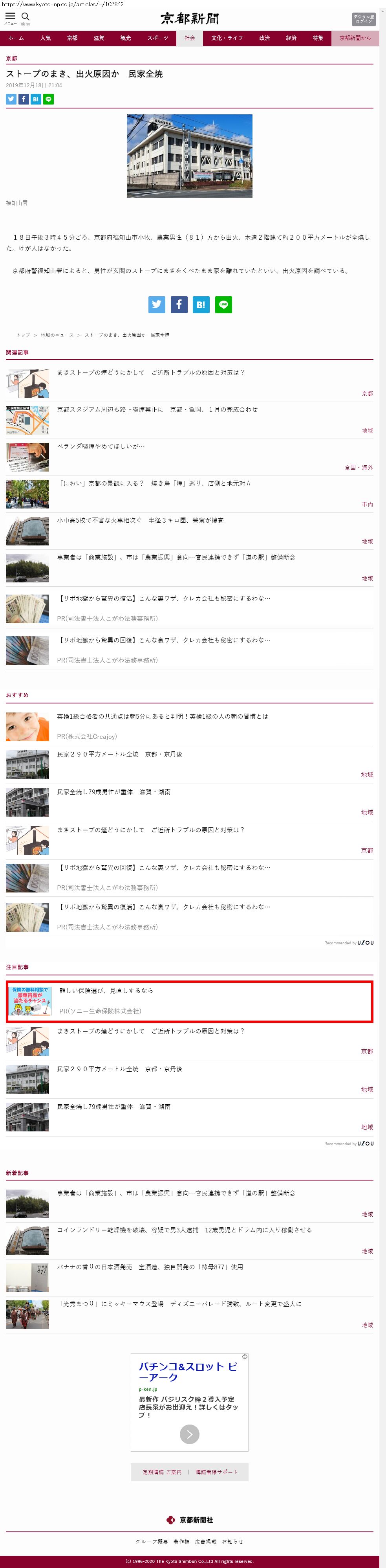Share on Facebook using large blue button

coord(179,304)
